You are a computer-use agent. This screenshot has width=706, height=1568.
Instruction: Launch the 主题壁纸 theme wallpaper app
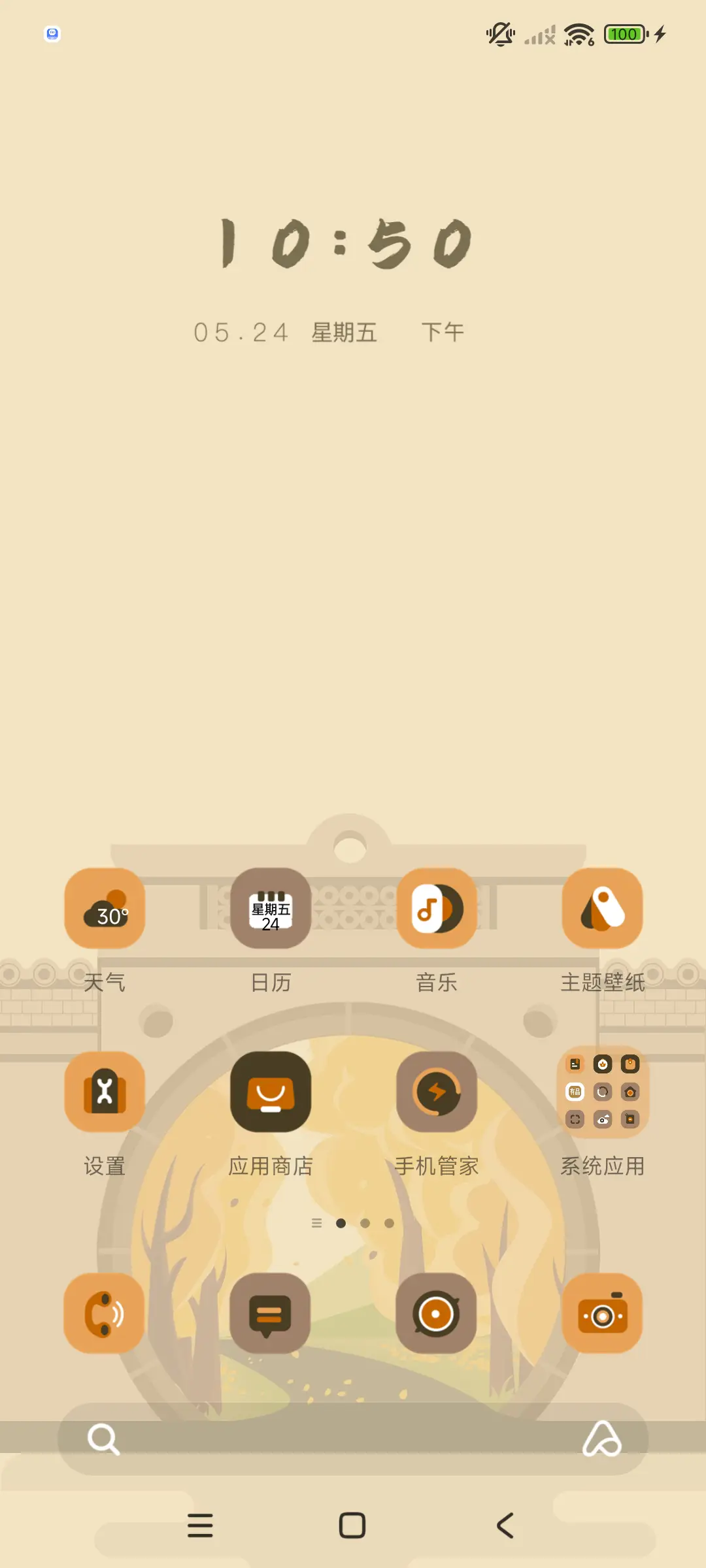click(602, 909)
